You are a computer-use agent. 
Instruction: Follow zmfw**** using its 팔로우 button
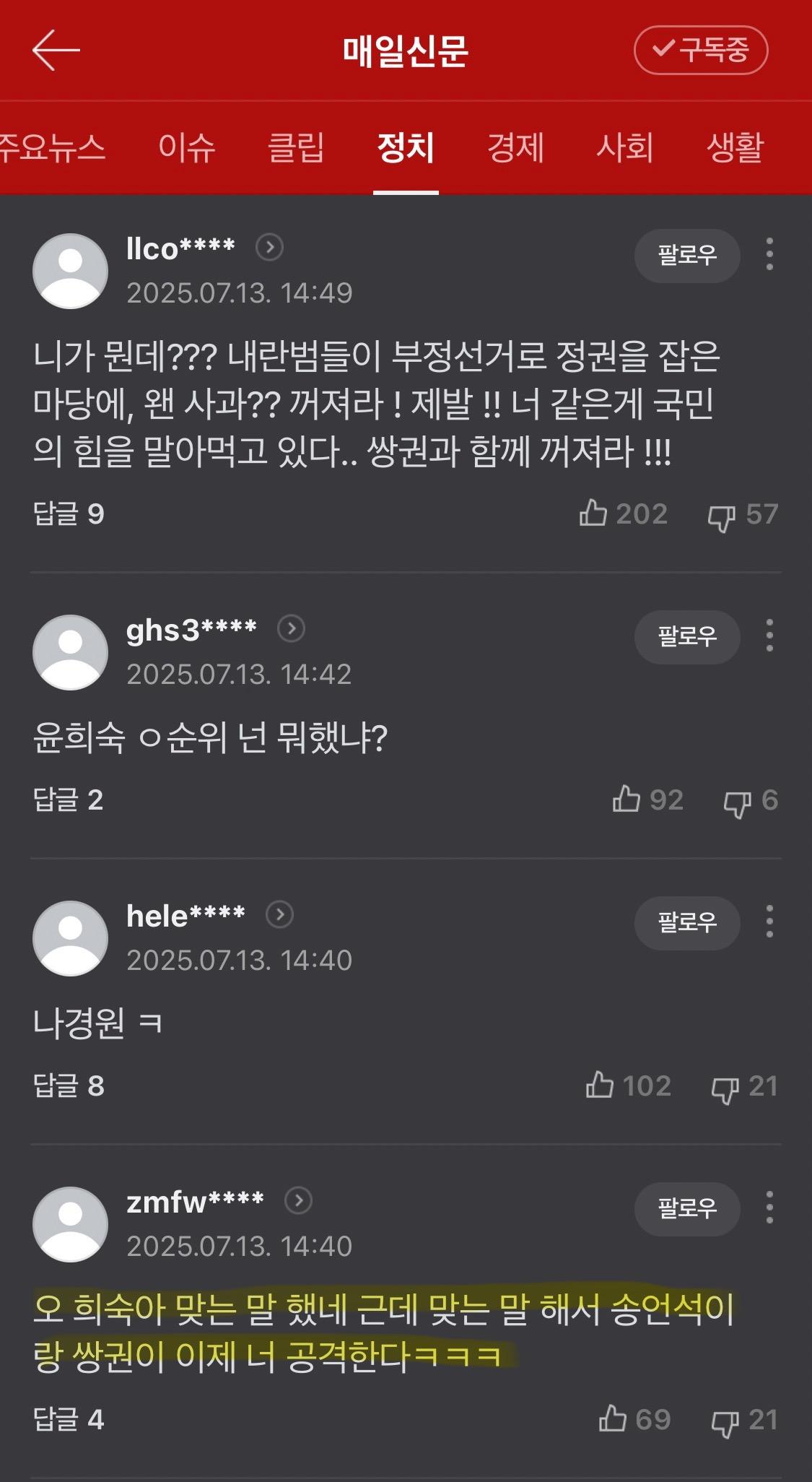686,1208
